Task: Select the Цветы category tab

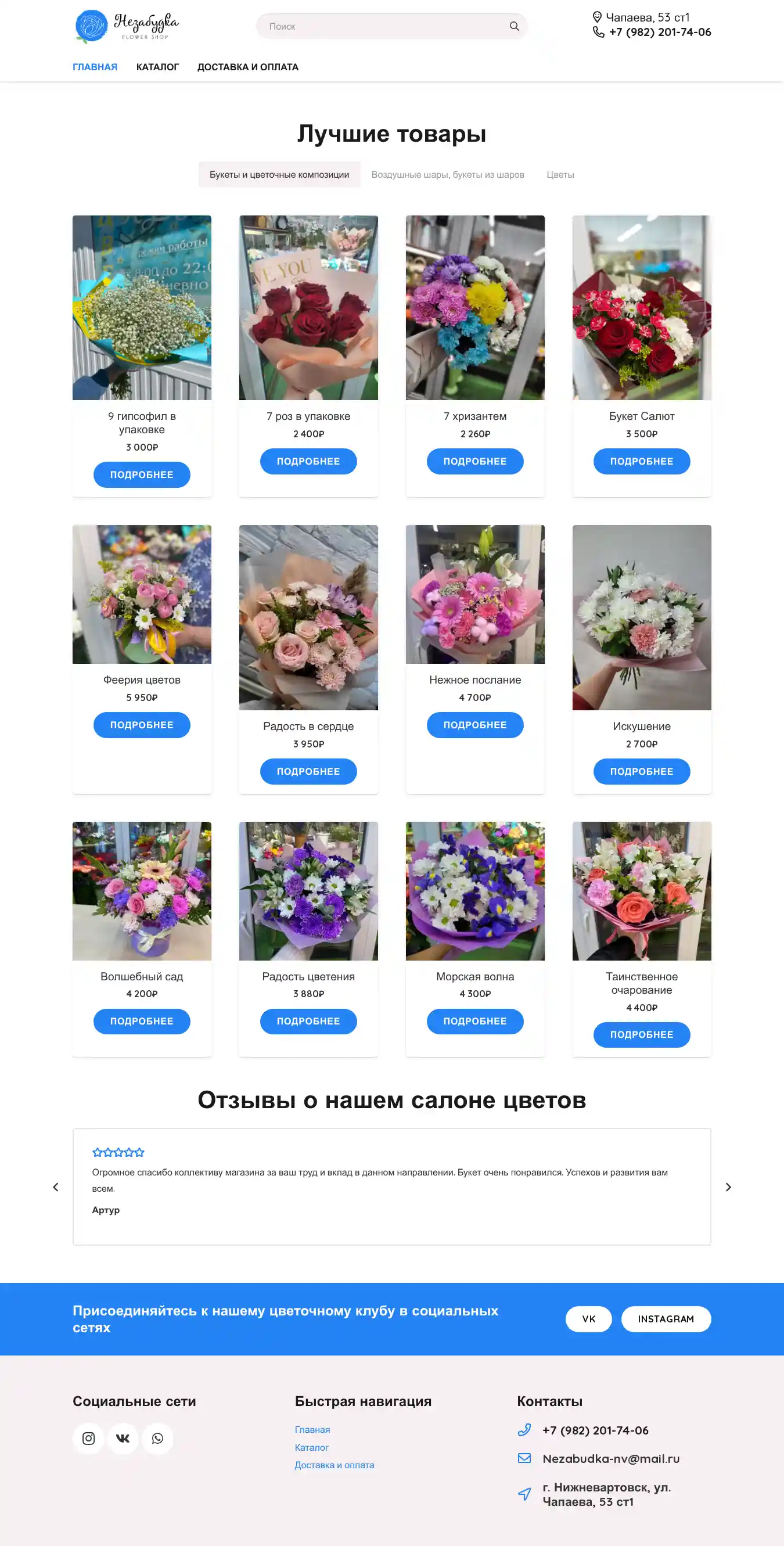Action: tap(559, 175)
